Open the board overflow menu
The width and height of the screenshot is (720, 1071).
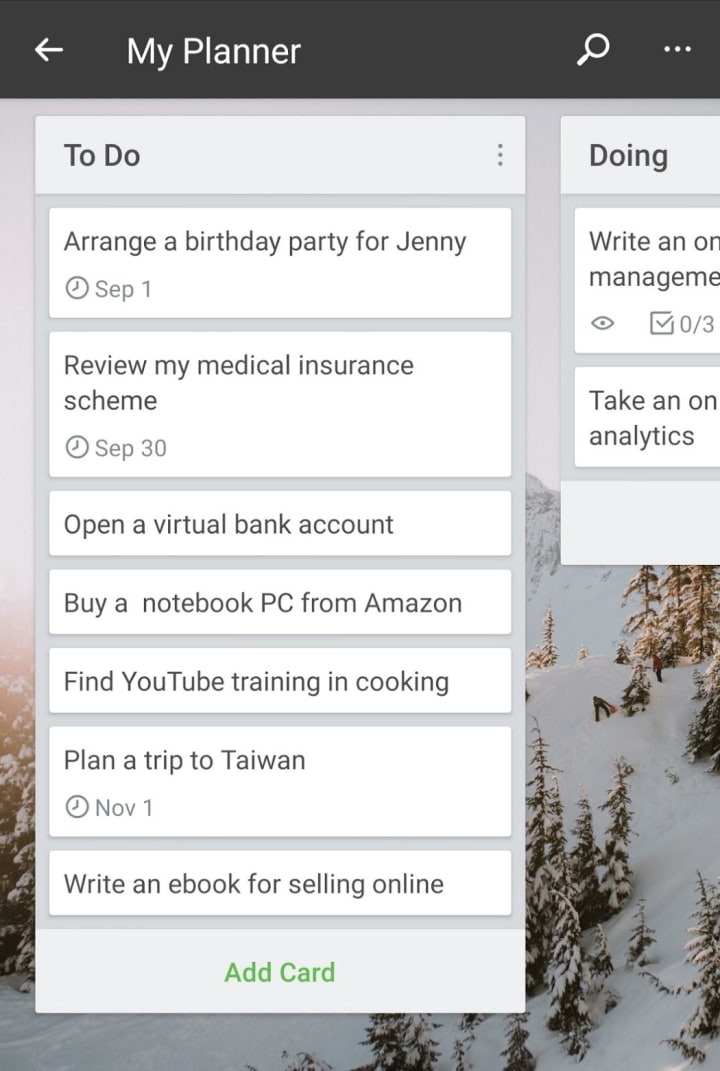(677, 50)
